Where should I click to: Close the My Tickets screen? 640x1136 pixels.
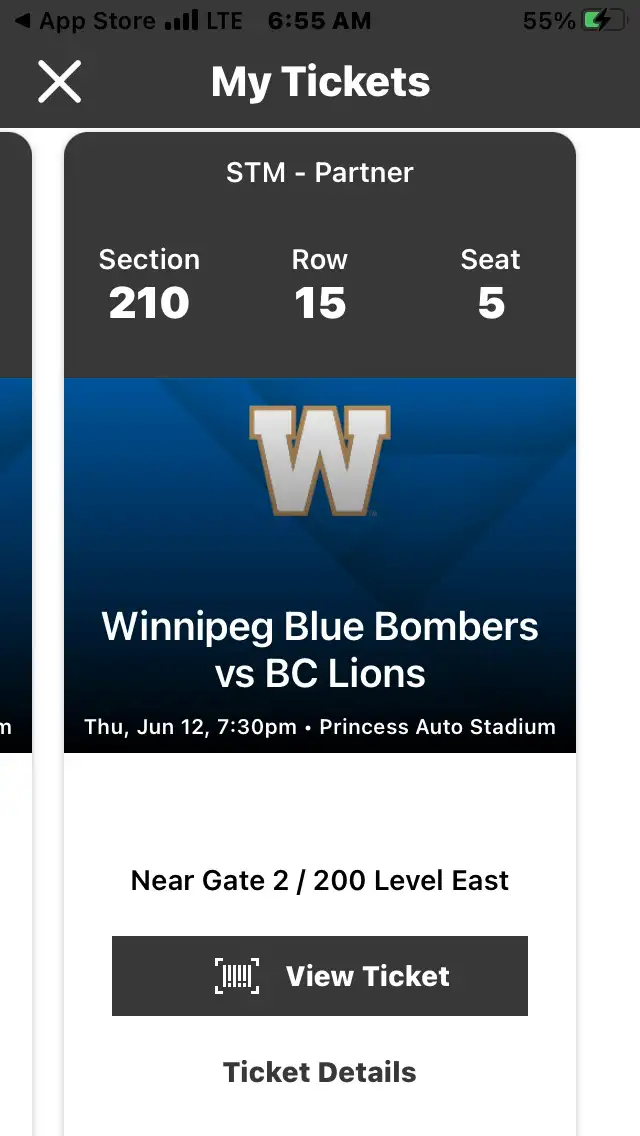coord(59,81)
